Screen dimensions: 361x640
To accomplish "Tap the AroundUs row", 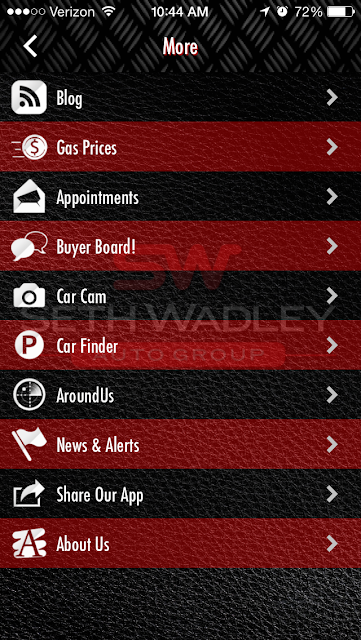I will click(180, 395).
